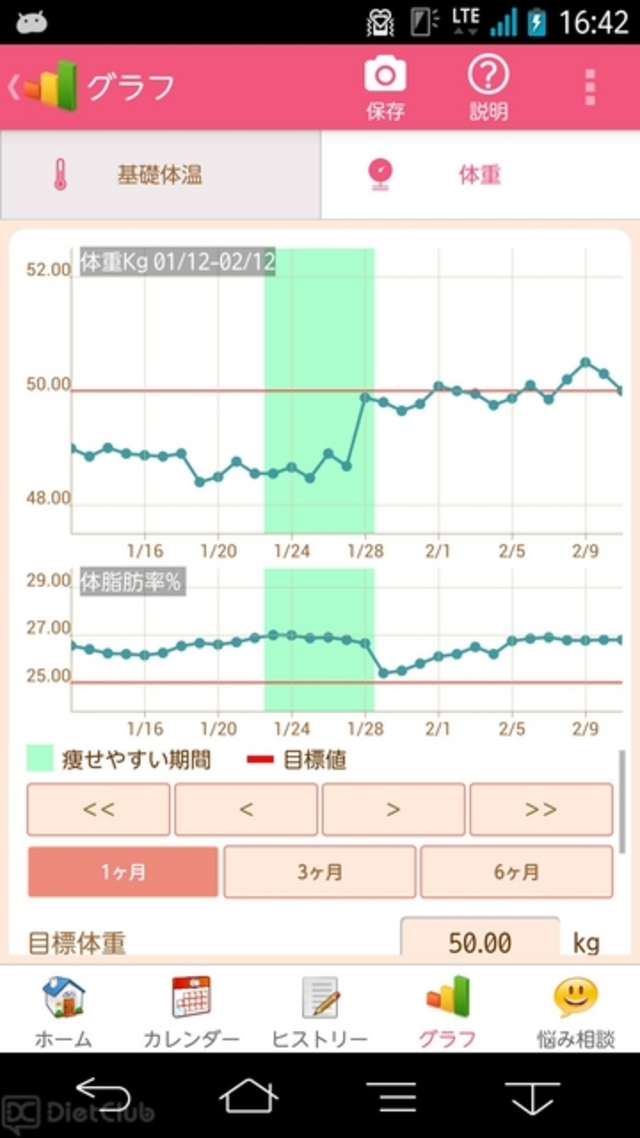Viewport: 640px width, 1138px height.
Task: Go to the previous period with <
Action: tap(246, 809)
